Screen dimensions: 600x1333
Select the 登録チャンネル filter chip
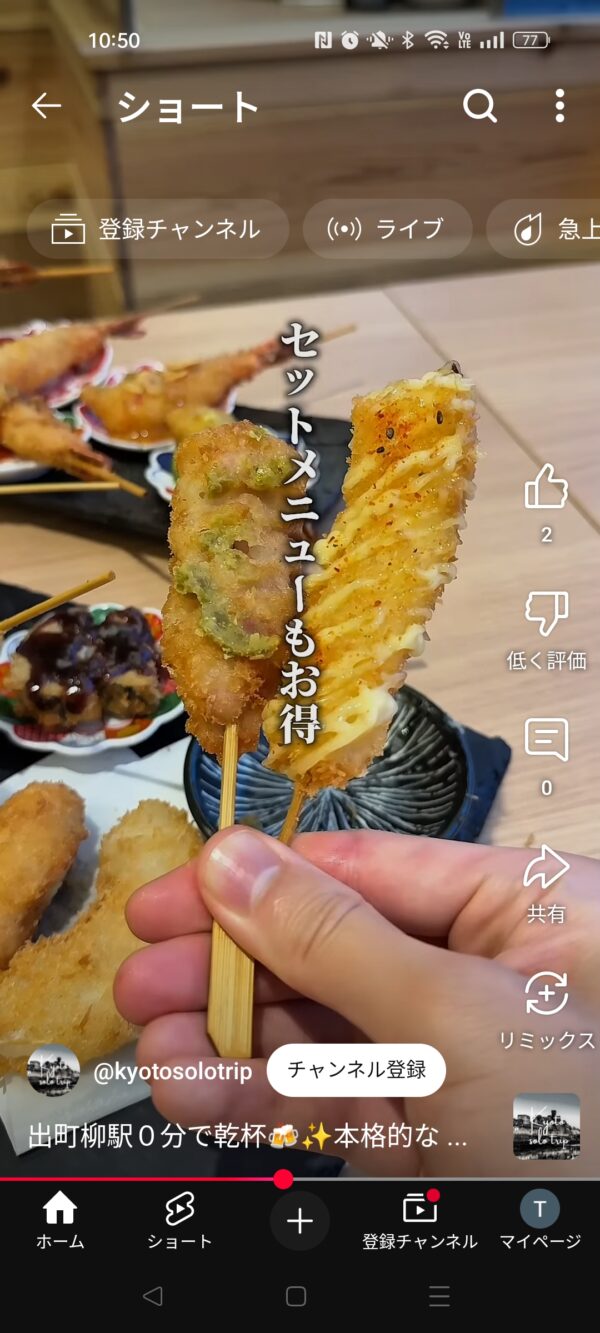click(157, 229)
